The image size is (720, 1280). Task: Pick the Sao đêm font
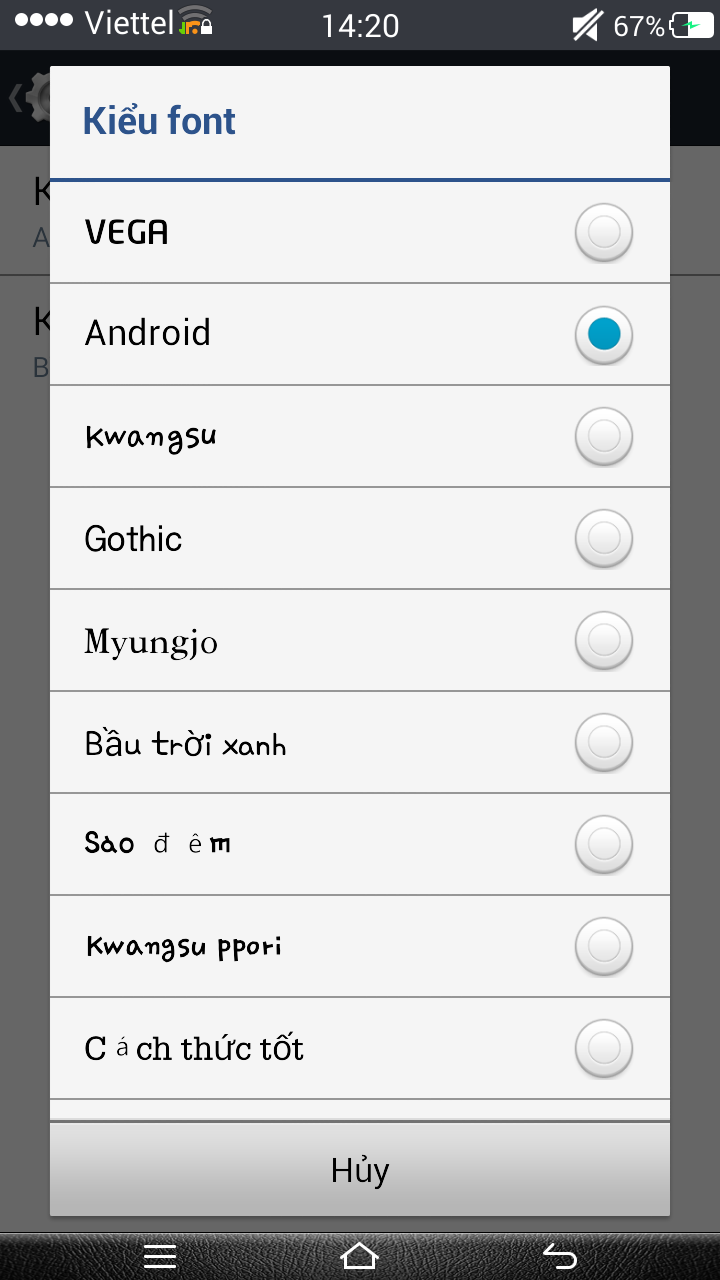(x=360, y=844)
